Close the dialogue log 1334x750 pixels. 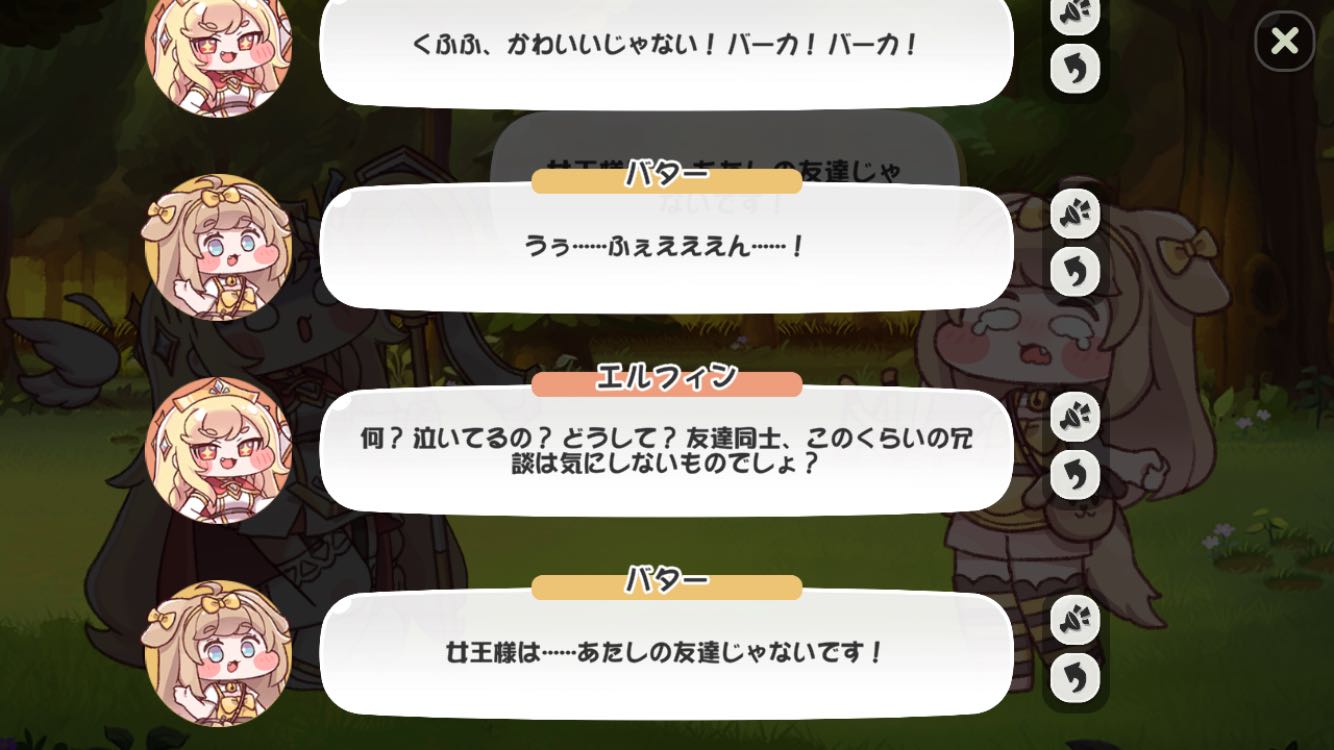click(x=1284, y=41)
